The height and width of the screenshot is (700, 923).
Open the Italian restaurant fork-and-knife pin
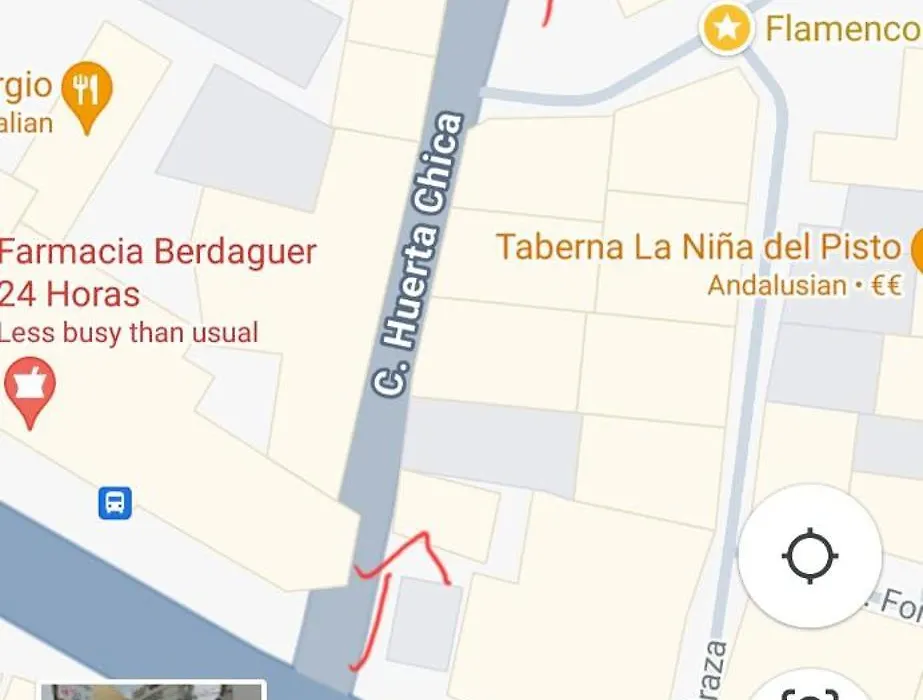point(86,92)
